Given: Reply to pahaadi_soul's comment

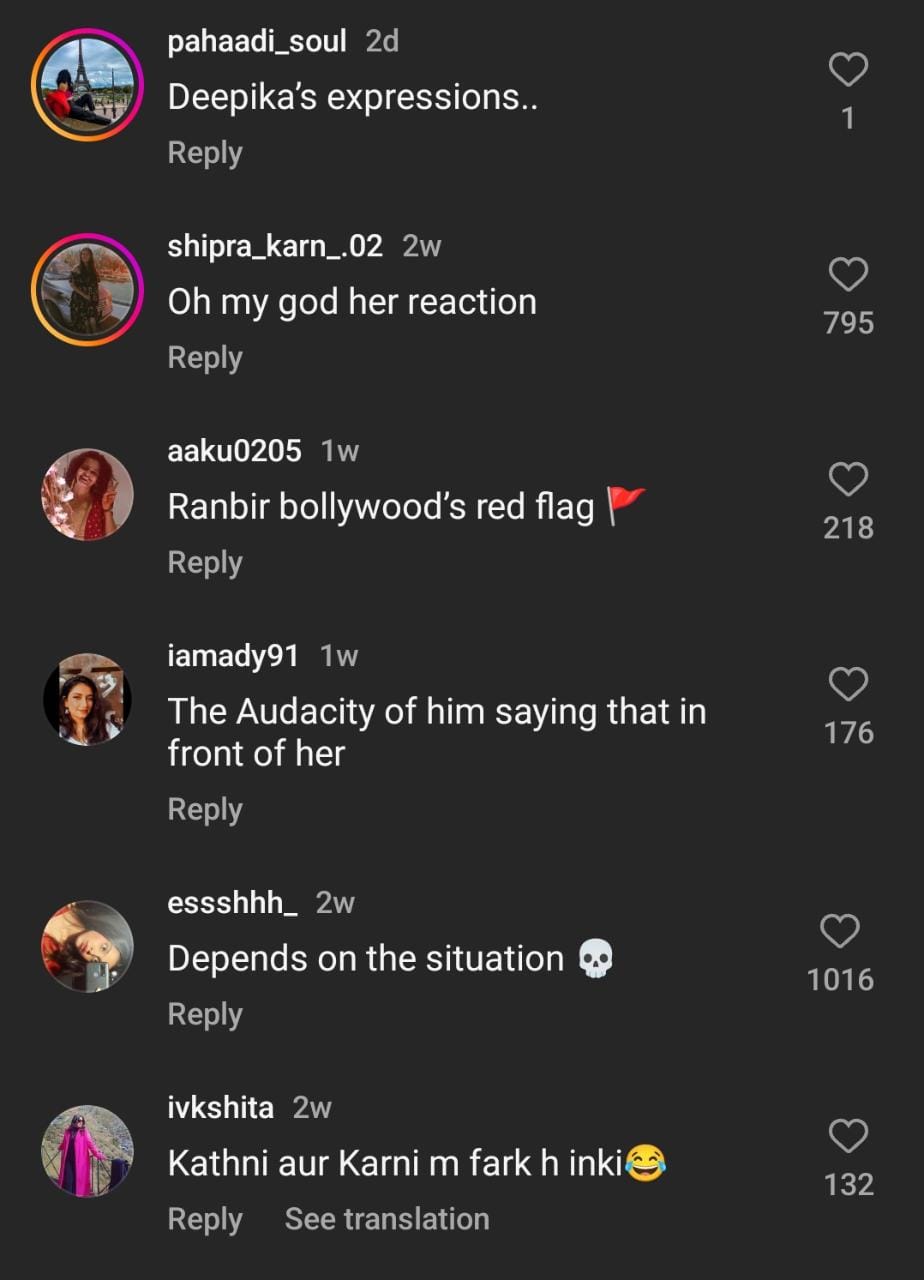Looking at the screenshot, I should [205, 153].
